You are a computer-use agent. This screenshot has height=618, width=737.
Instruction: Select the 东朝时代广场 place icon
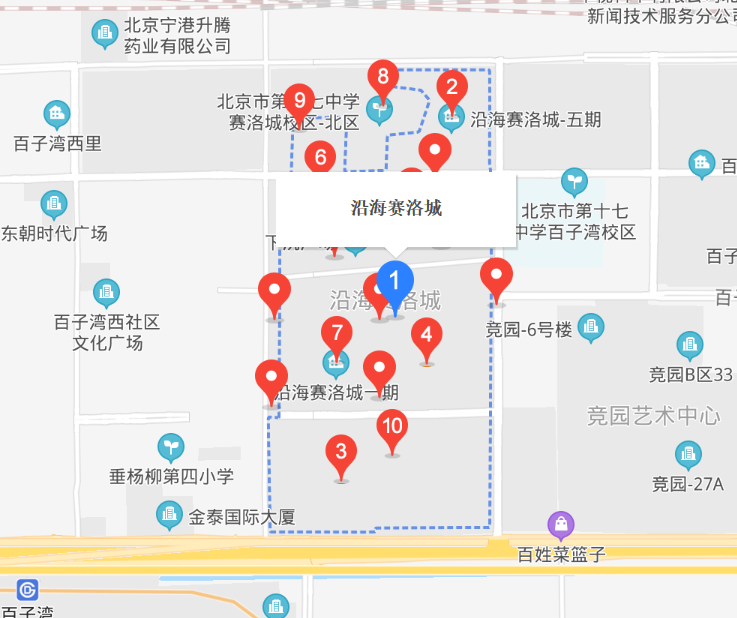click(54, 206)
